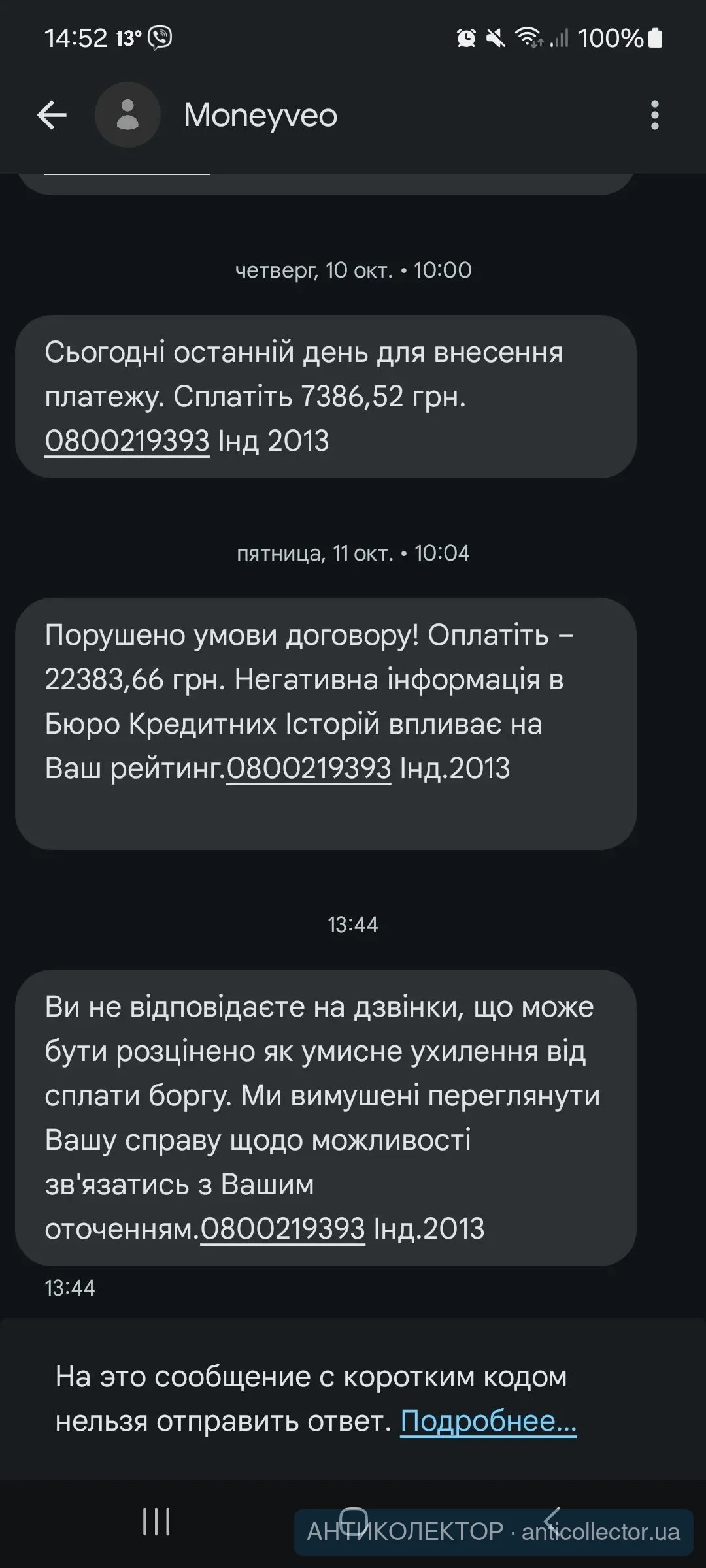Tap phone number in 22383,66 грн message
This screenshot has height=1568, width=706.
(309, 768)
